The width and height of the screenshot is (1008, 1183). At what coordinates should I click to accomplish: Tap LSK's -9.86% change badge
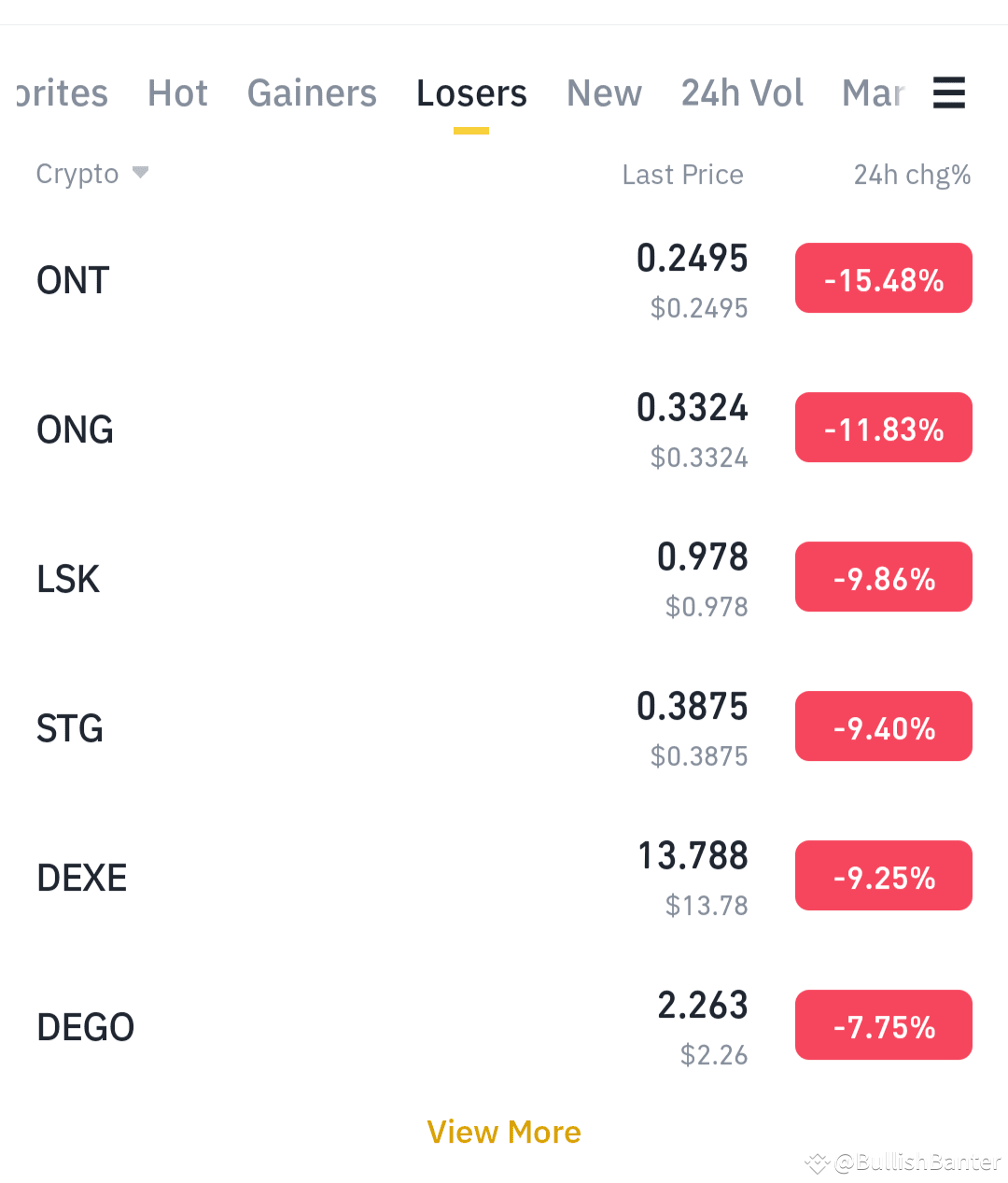click(x=883, y=576)
